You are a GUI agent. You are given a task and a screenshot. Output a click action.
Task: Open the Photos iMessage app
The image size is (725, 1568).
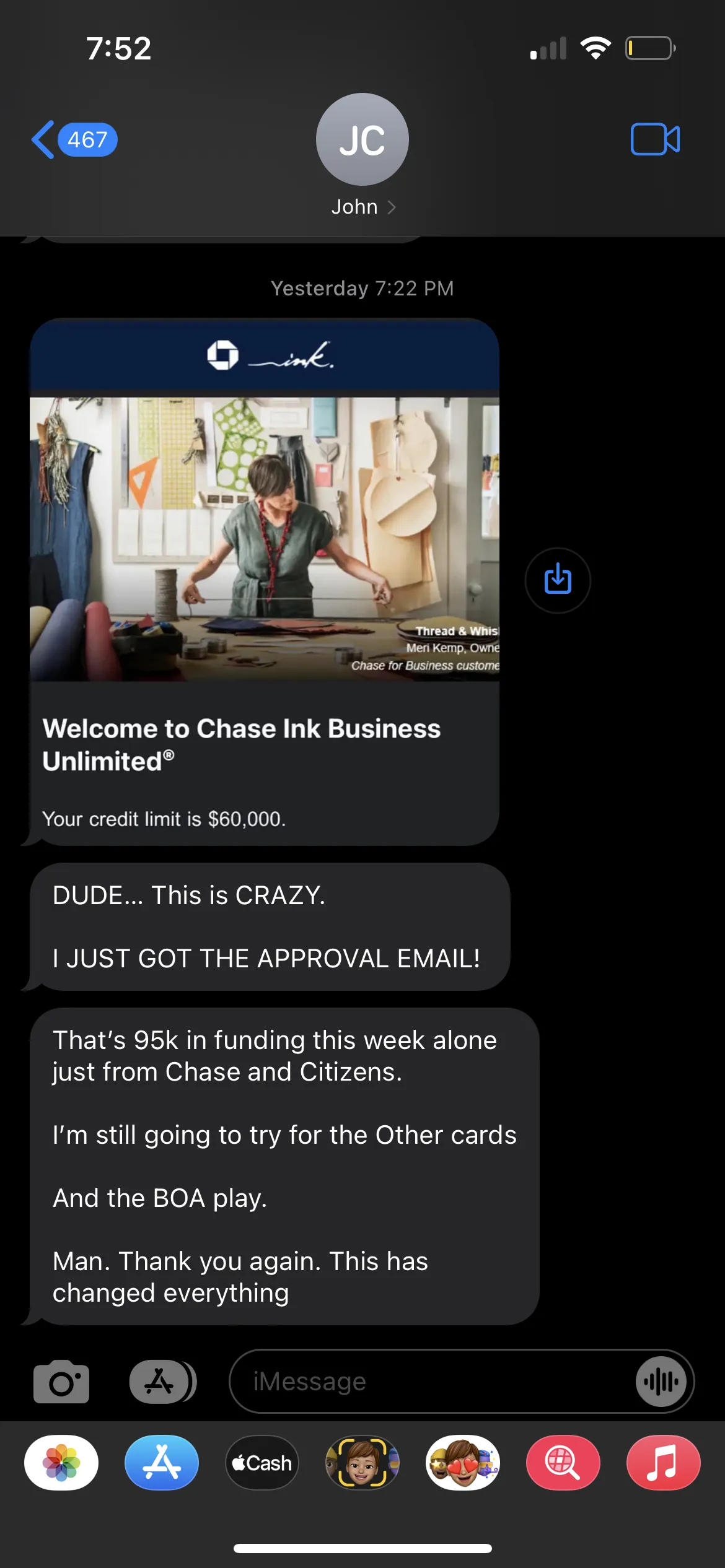(x=61, y=1463)
